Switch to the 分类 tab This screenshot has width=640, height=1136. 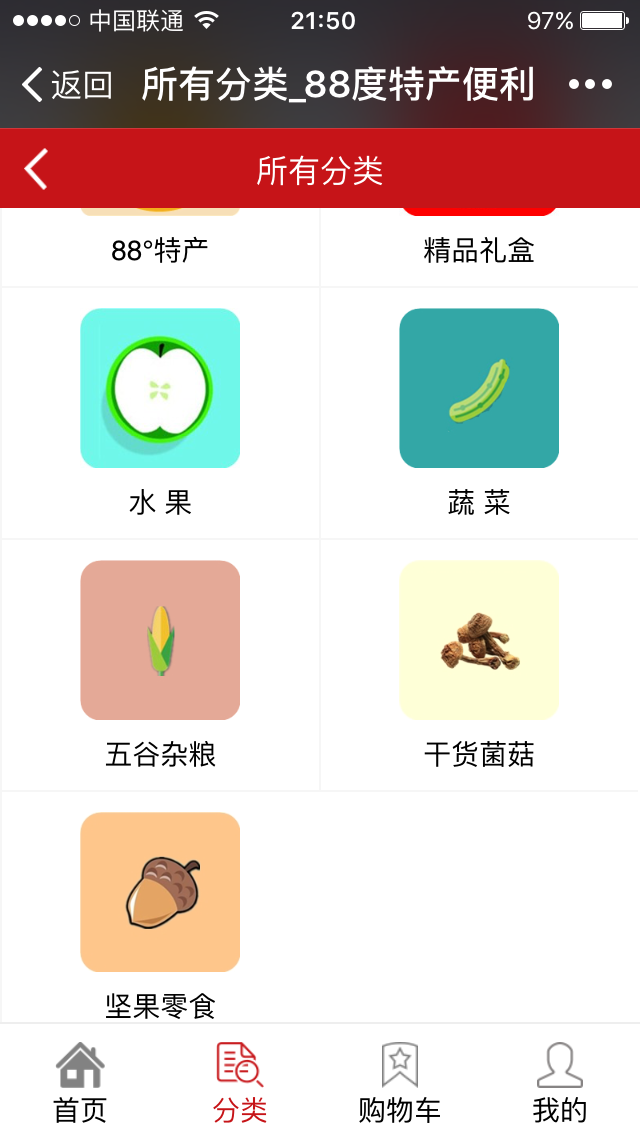click(x=240, y=1082)
